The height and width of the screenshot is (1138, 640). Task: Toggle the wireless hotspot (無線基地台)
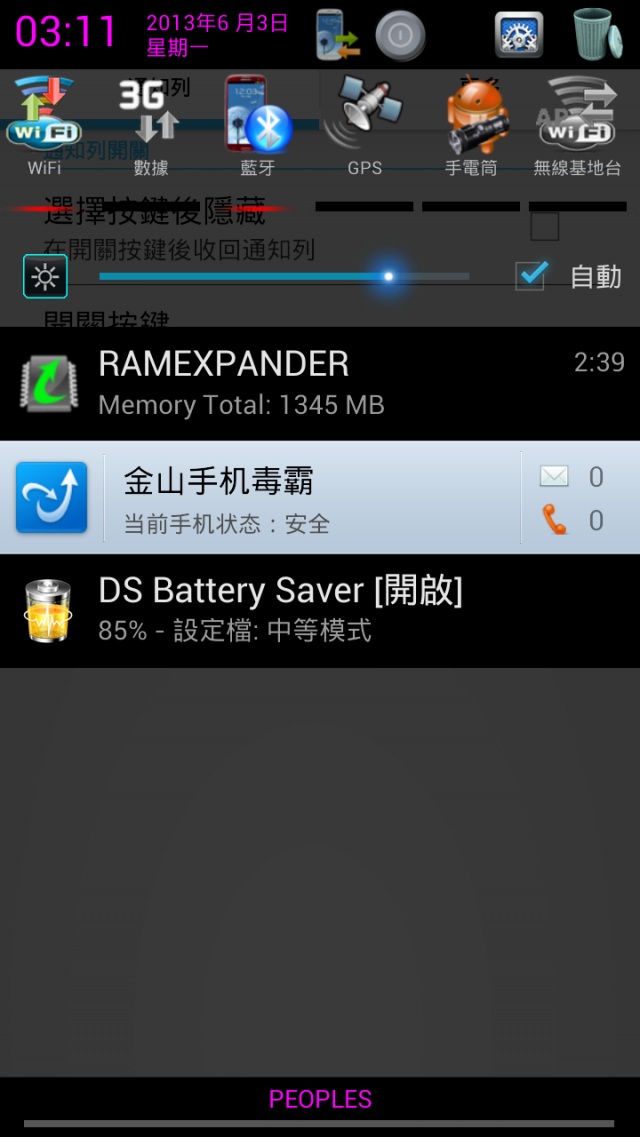tap(578, 127)
